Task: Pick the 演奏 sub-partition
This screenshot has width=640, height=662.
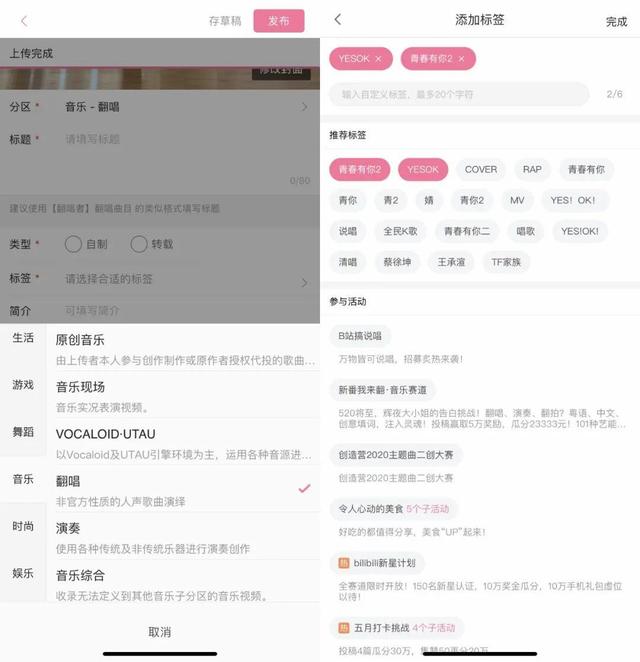Action: [68, 528]
